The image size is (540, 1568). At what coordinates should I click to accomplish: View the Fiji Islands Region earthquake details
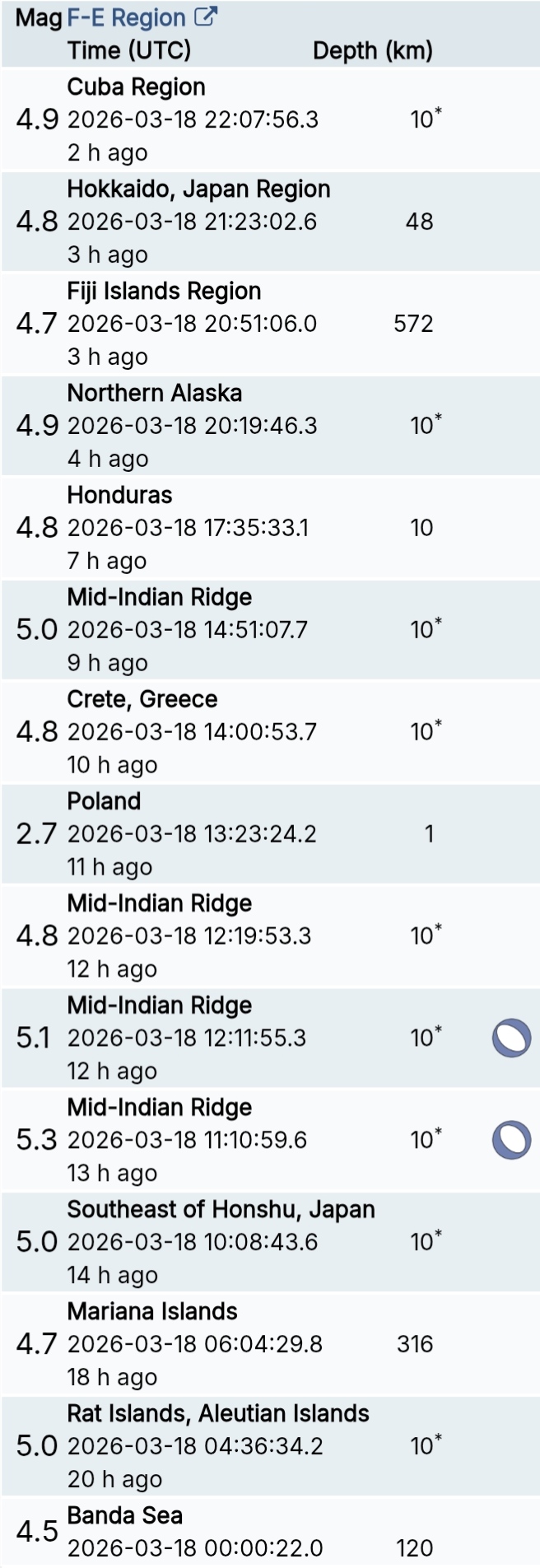tap(164, 292)
